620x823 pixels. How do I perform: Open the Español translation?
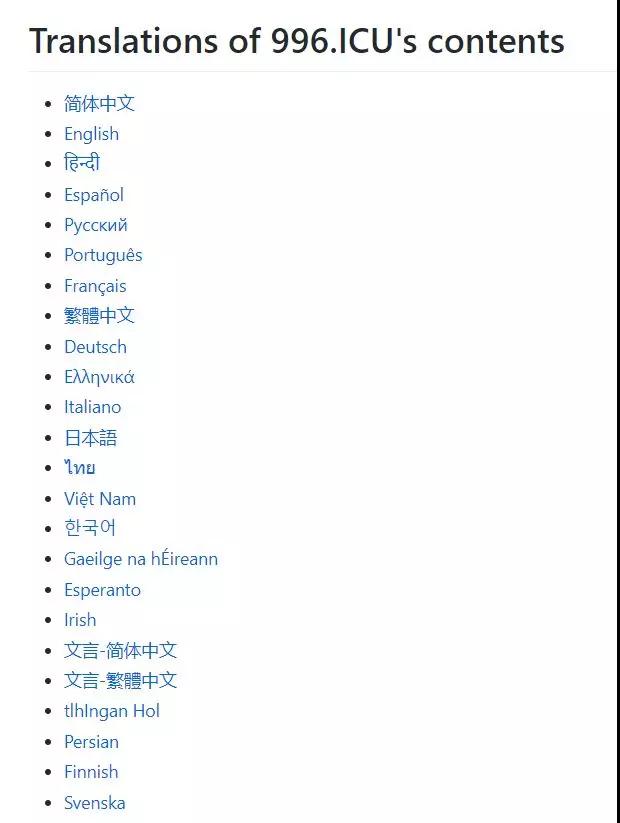coord(94,195)
